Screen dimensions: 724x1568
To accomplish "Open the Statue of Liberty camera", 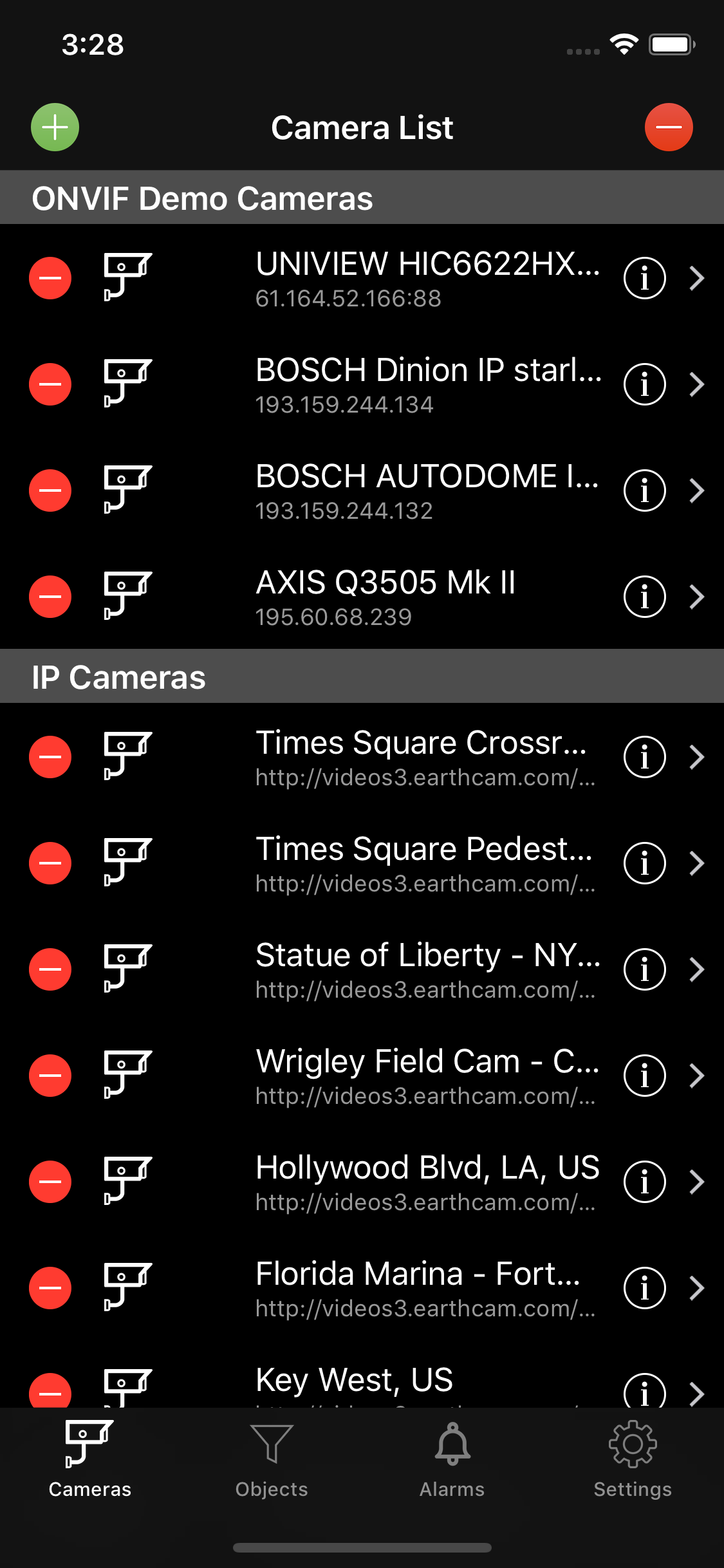I will (426, 969).
